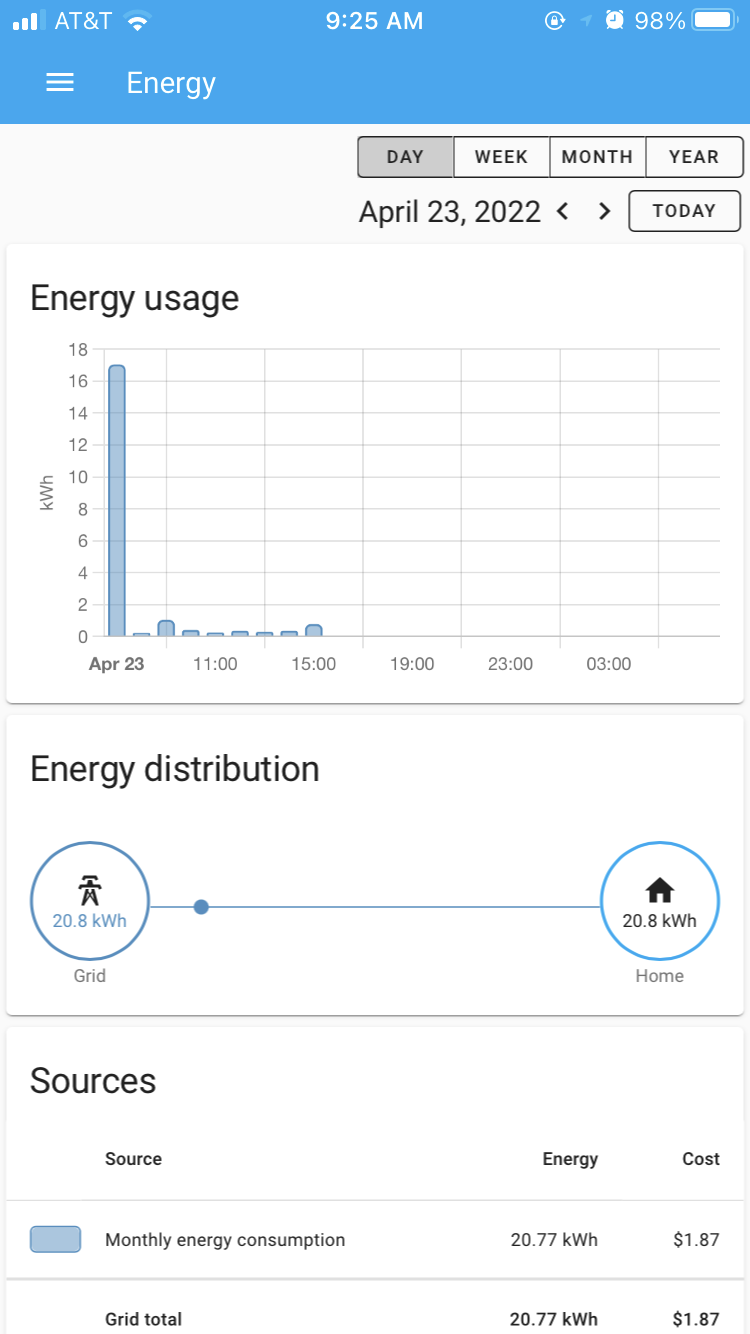The height and width of the screenshot is (1334, 750).
Task: Go to the next day
Action: click(604, 211)
